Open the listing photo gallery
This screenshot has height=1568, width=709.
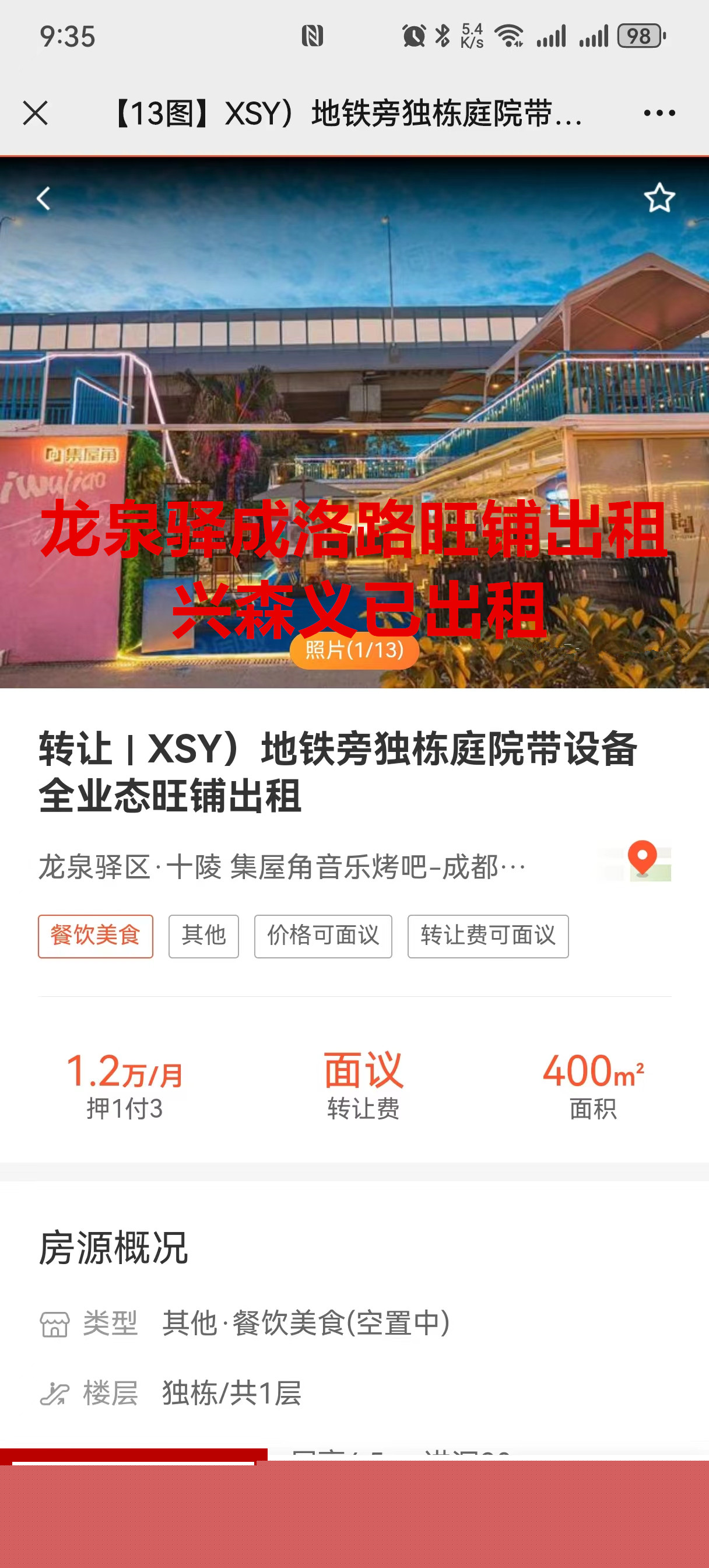pyautogui.click(x=354, y=650)
